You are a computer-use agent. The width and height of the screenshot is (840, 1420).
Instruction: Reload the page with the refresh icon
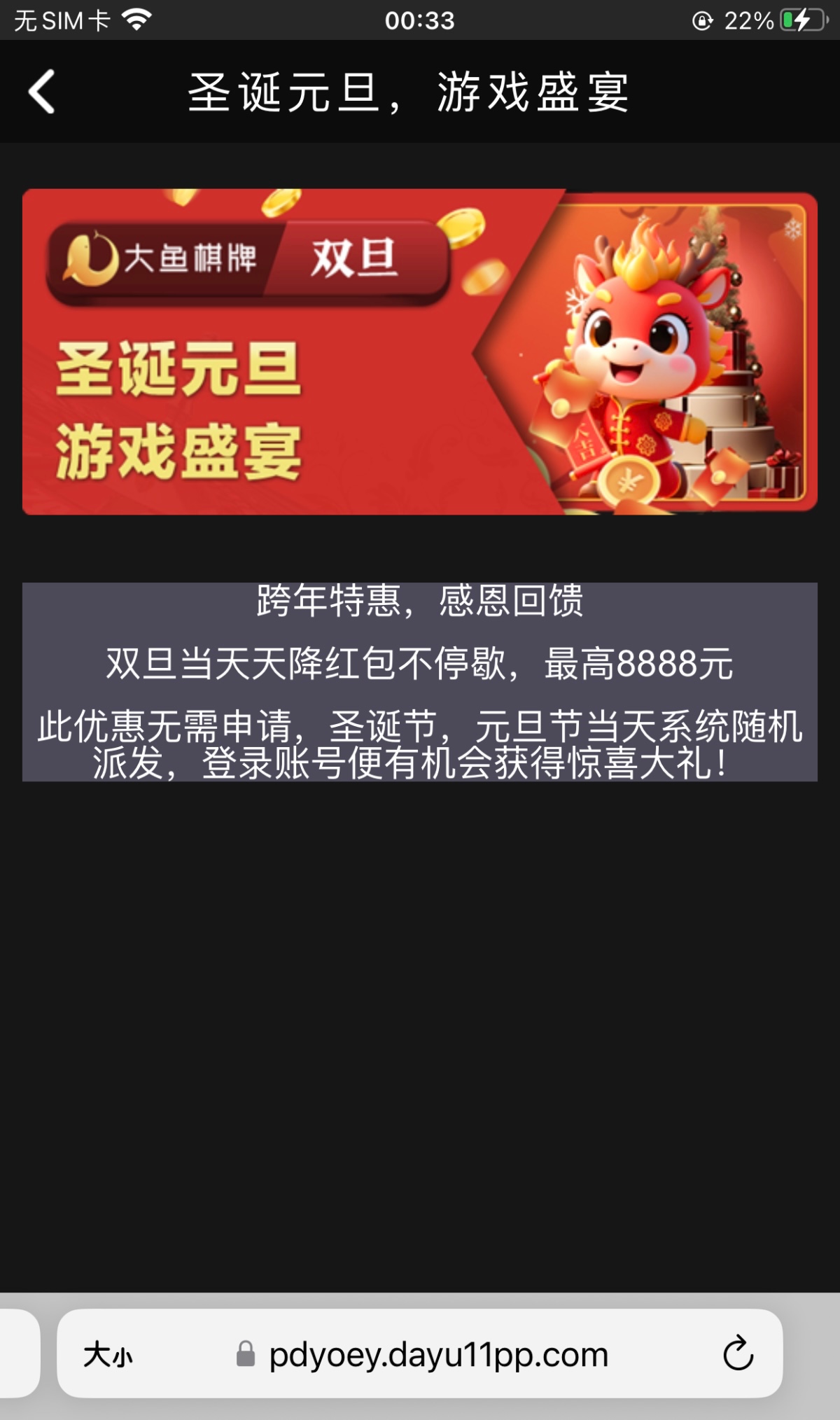point(738,1353)
